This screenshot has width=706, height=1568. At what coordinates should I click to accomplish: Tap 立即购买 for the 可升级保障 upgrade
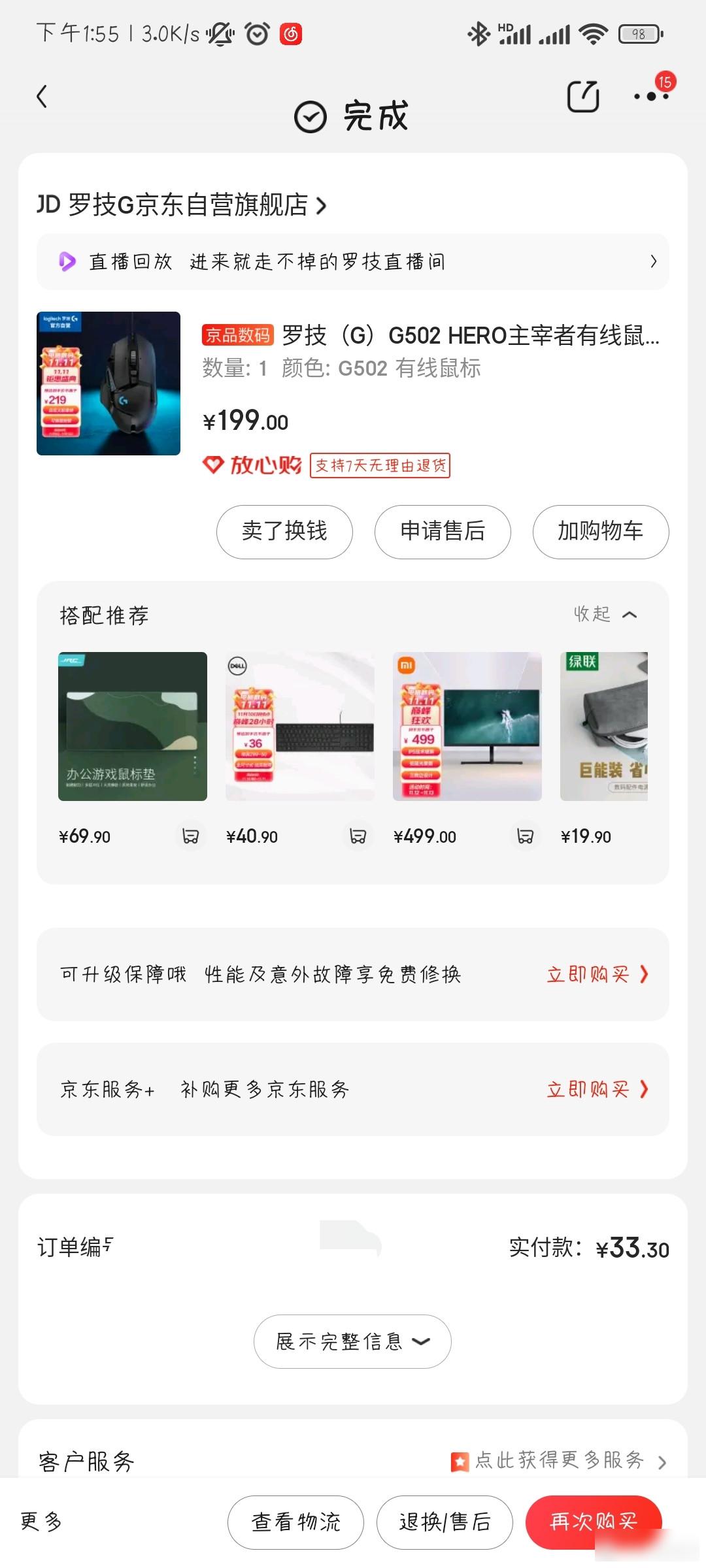click(x=597, y=974)
